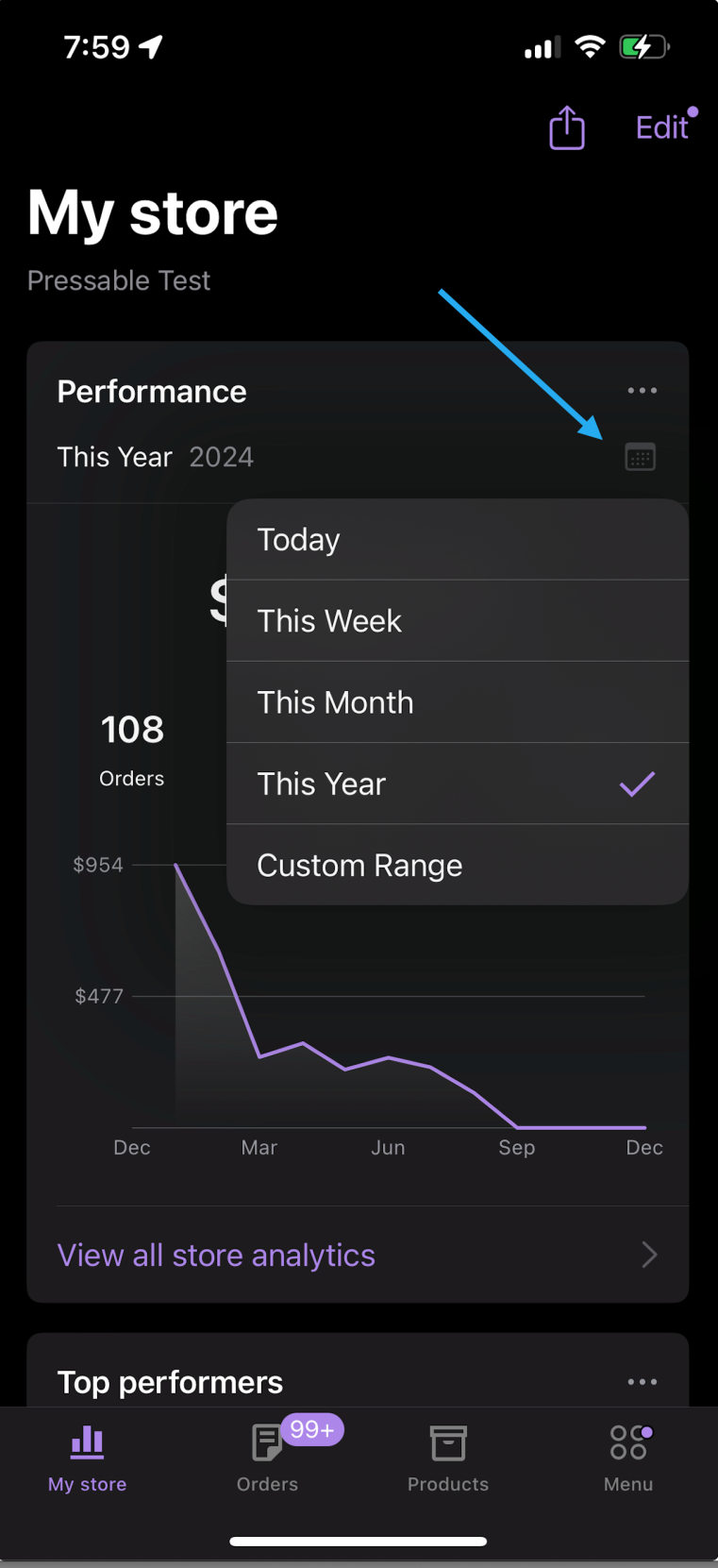Choose This Week range
Viewport: 718px width, 1568px height.
click(457, 621)
